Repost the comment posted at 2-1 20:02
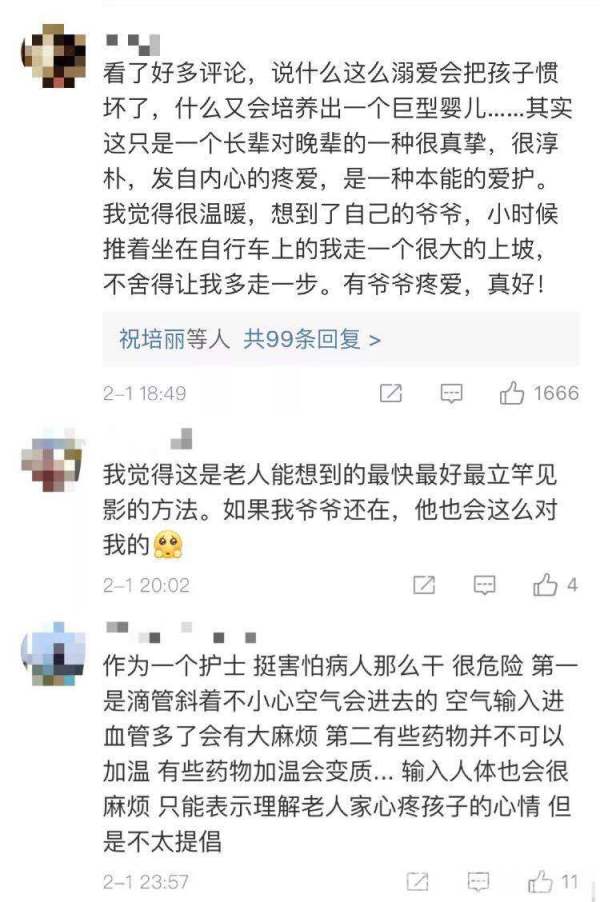This screenshot has height=902, width=600. coord(424,584)
